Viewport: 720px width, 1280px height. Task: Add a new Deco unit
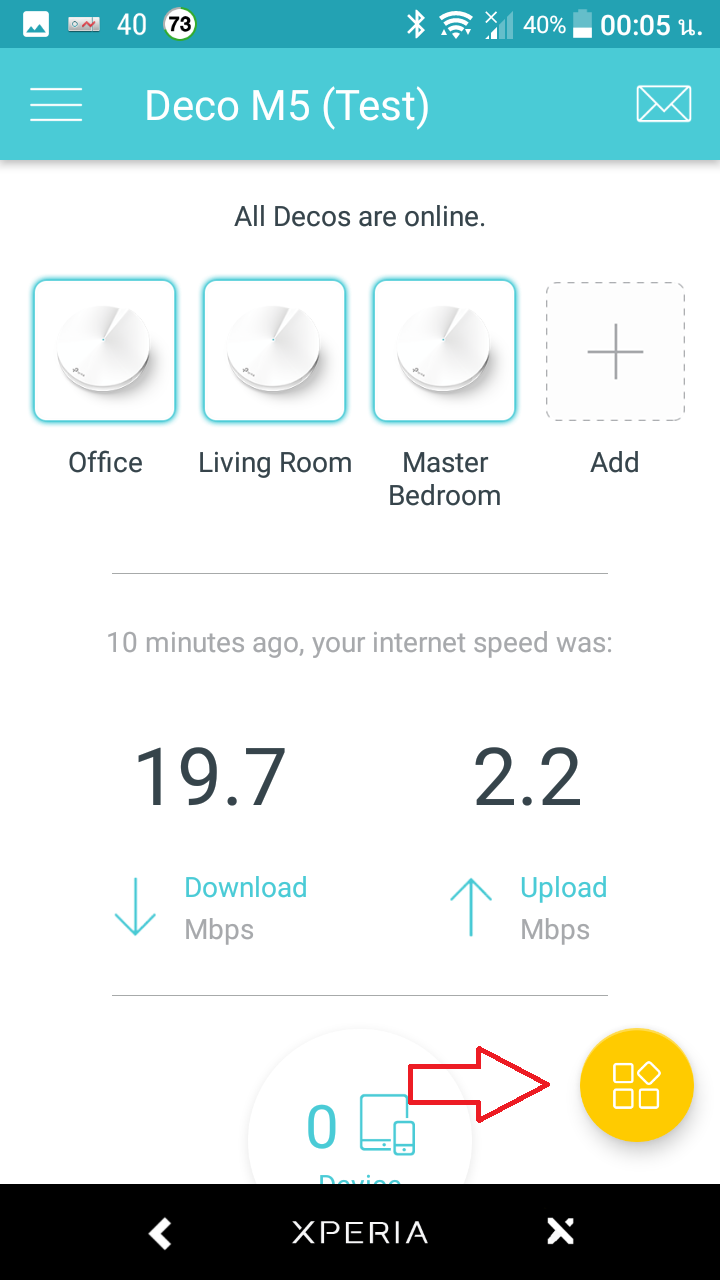tap(615, 351)
